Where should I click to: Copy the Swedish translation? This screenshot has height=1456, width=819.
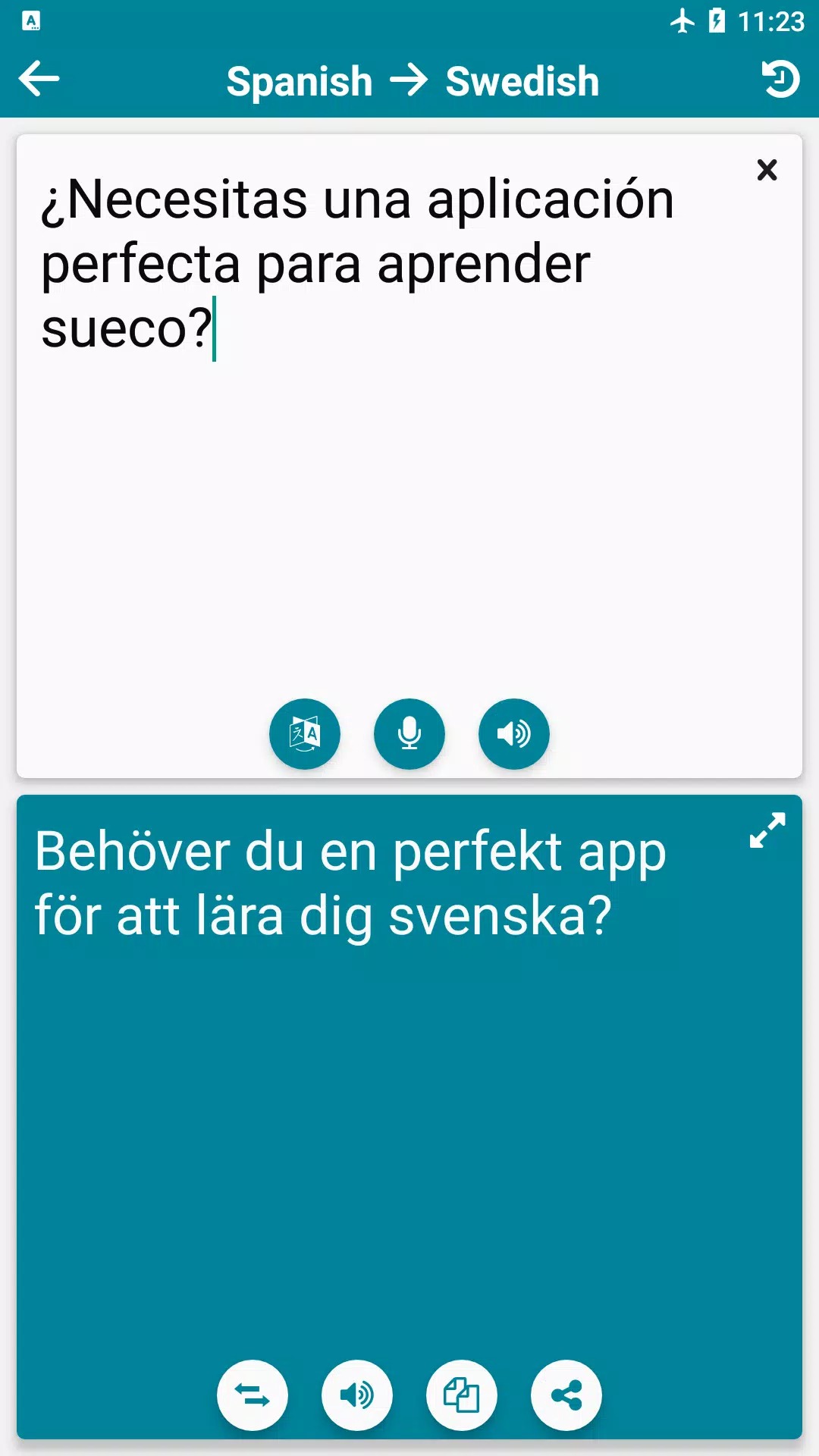pyautogui.click(x=462, y=1395)
